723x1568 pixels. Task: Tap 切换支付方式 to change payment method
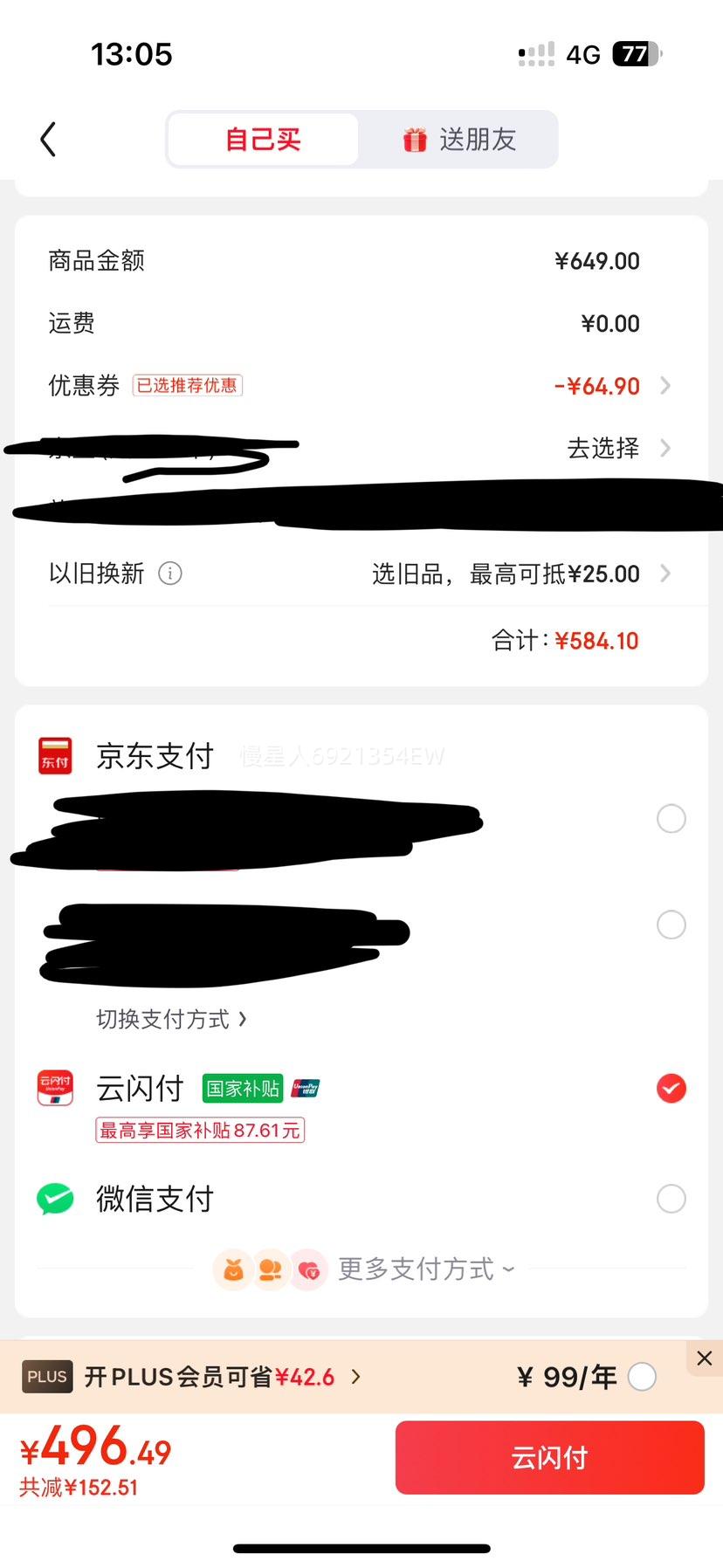click(172, 1019)
